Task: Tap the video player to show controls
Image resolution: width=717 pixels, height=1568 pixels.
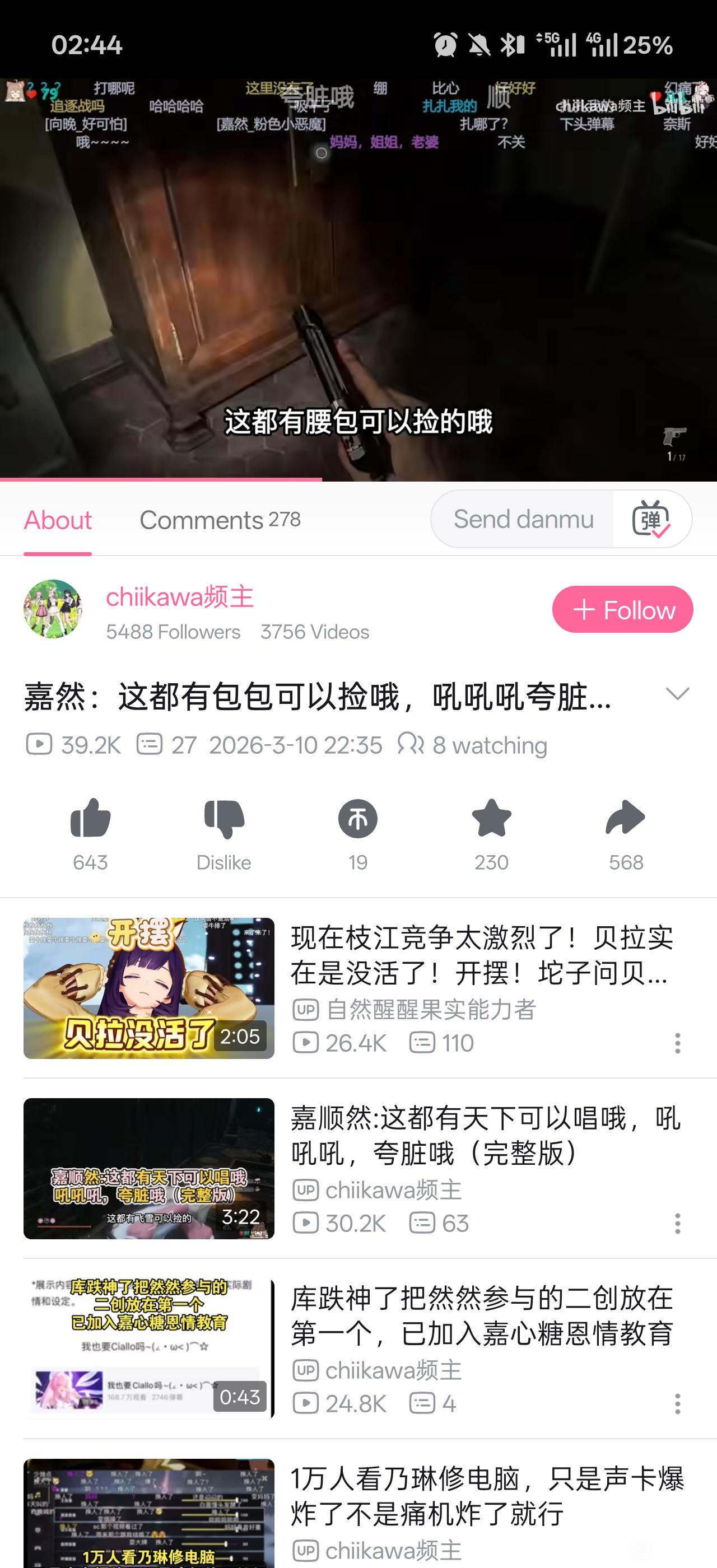Action: [358, 280]
